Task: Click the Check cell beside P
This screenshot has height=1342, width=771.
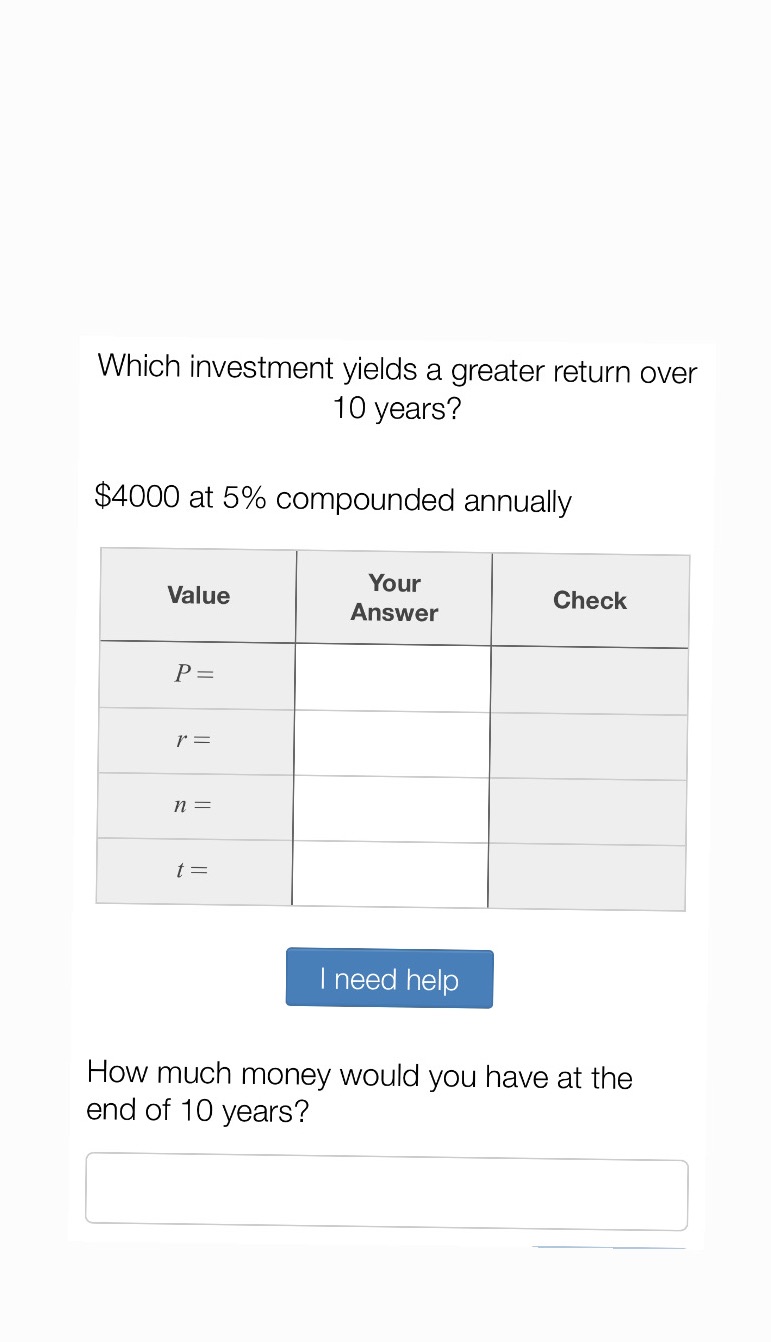Action: [x=588, y=679]
